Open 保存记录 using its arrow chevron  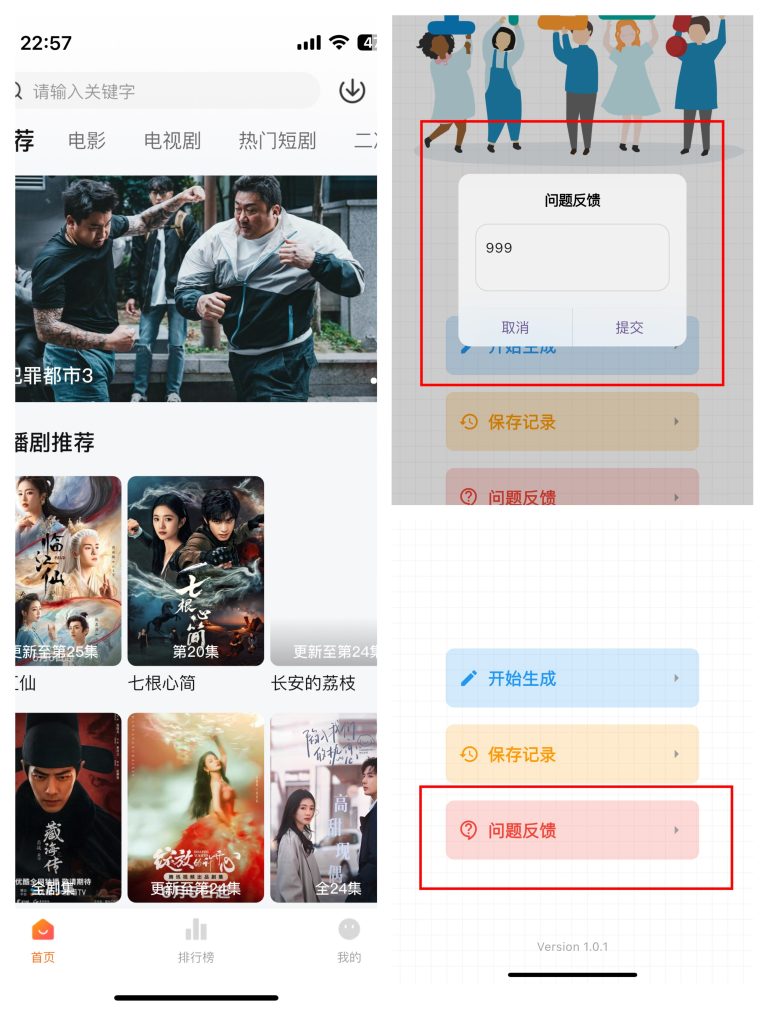pyautogui.click(x=676, y=754)
